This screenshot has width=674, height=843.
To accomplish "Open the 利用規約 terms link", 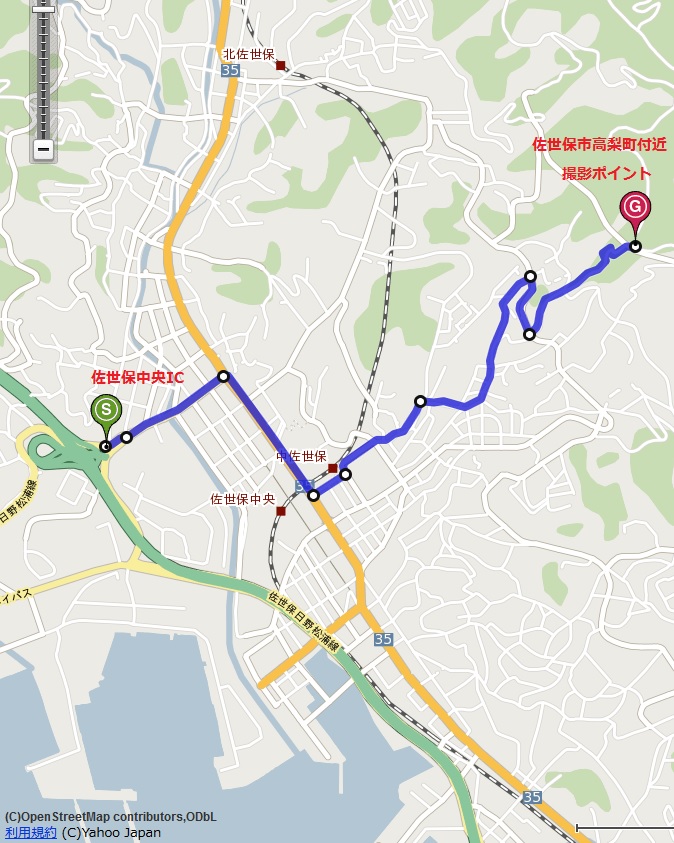I will [31, 832].
